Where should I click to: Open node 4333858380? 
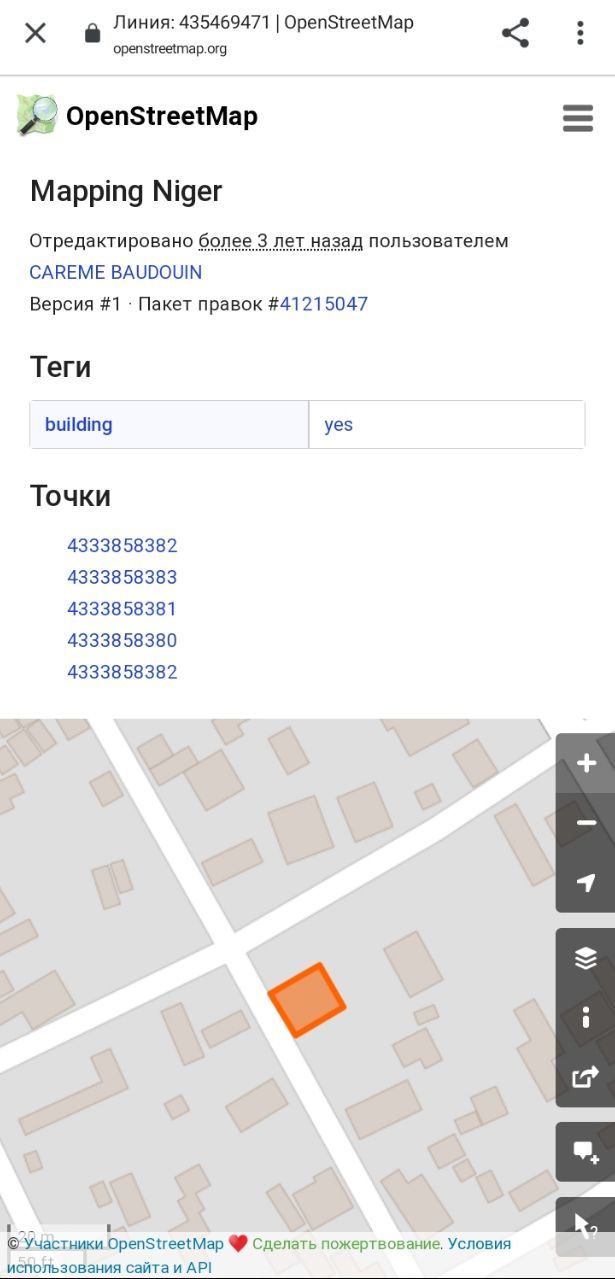(122, 640)
